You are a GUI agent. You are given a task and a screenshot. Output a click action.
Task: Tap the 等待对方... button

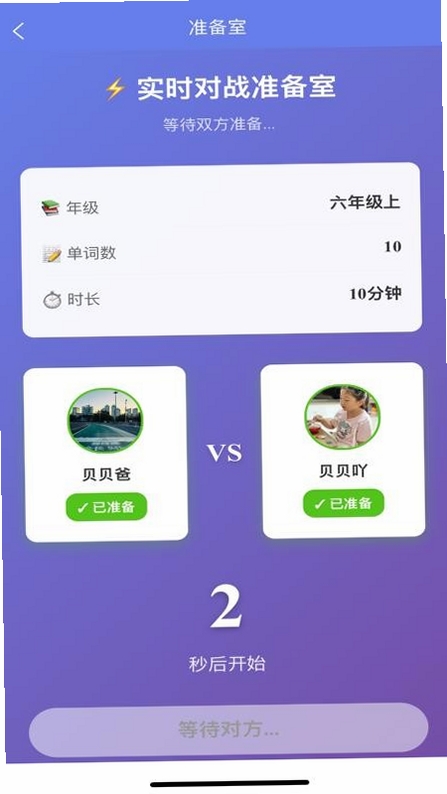pos(228,729)
